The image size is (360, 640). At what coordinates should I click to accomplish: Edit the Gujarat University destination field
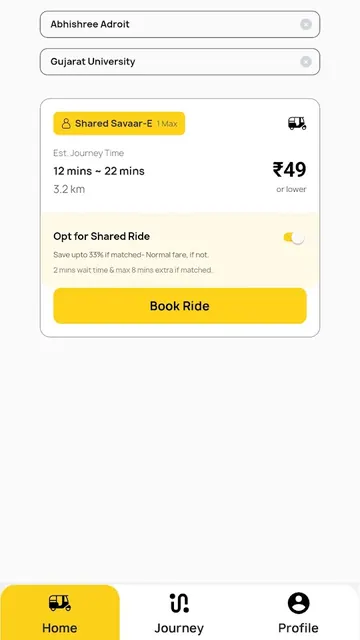180,62
